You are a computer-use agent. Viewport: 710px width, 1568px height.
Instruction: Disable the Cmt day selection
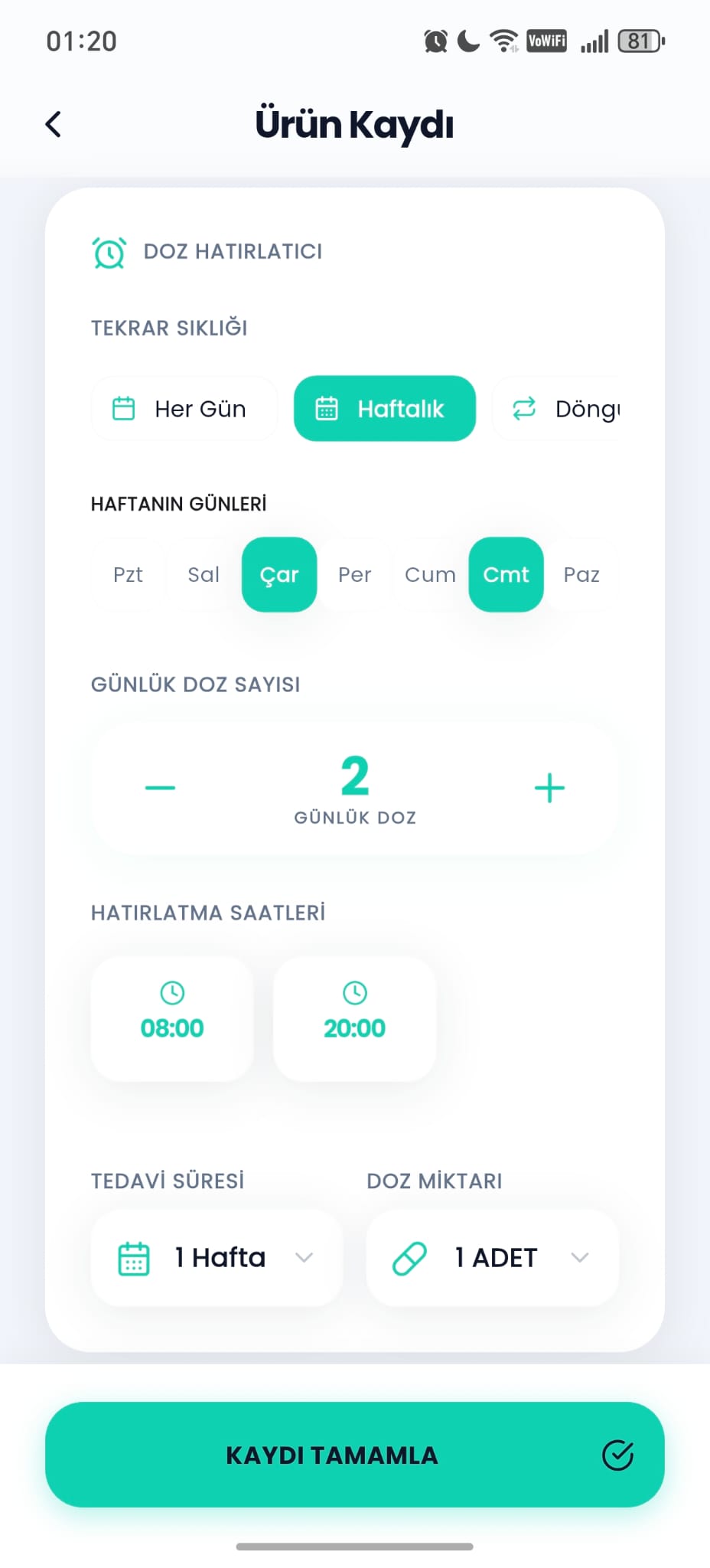[506, 575]
